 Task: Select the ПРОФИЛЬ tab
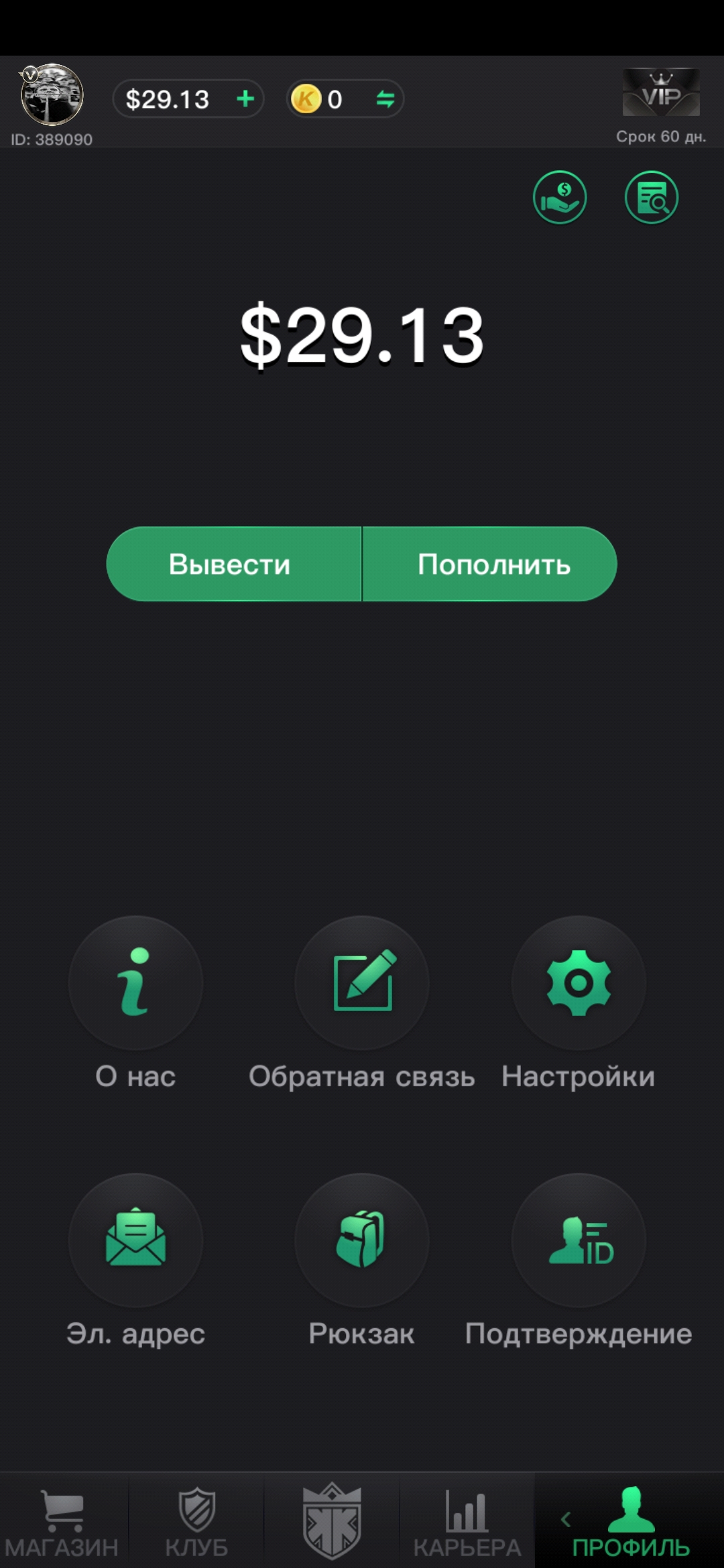(630, 1522)
